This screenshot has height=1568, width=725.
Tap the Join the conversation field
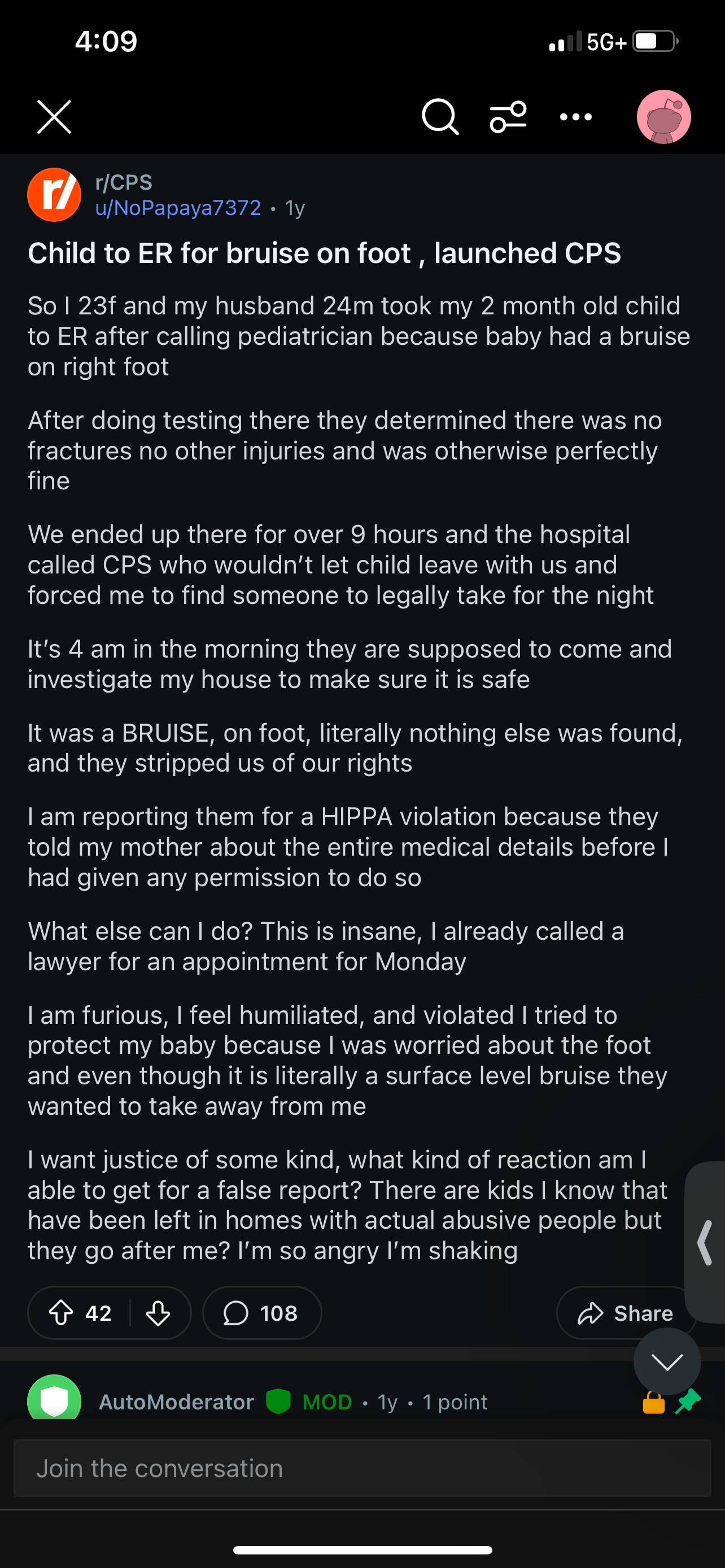[362, 1468]
